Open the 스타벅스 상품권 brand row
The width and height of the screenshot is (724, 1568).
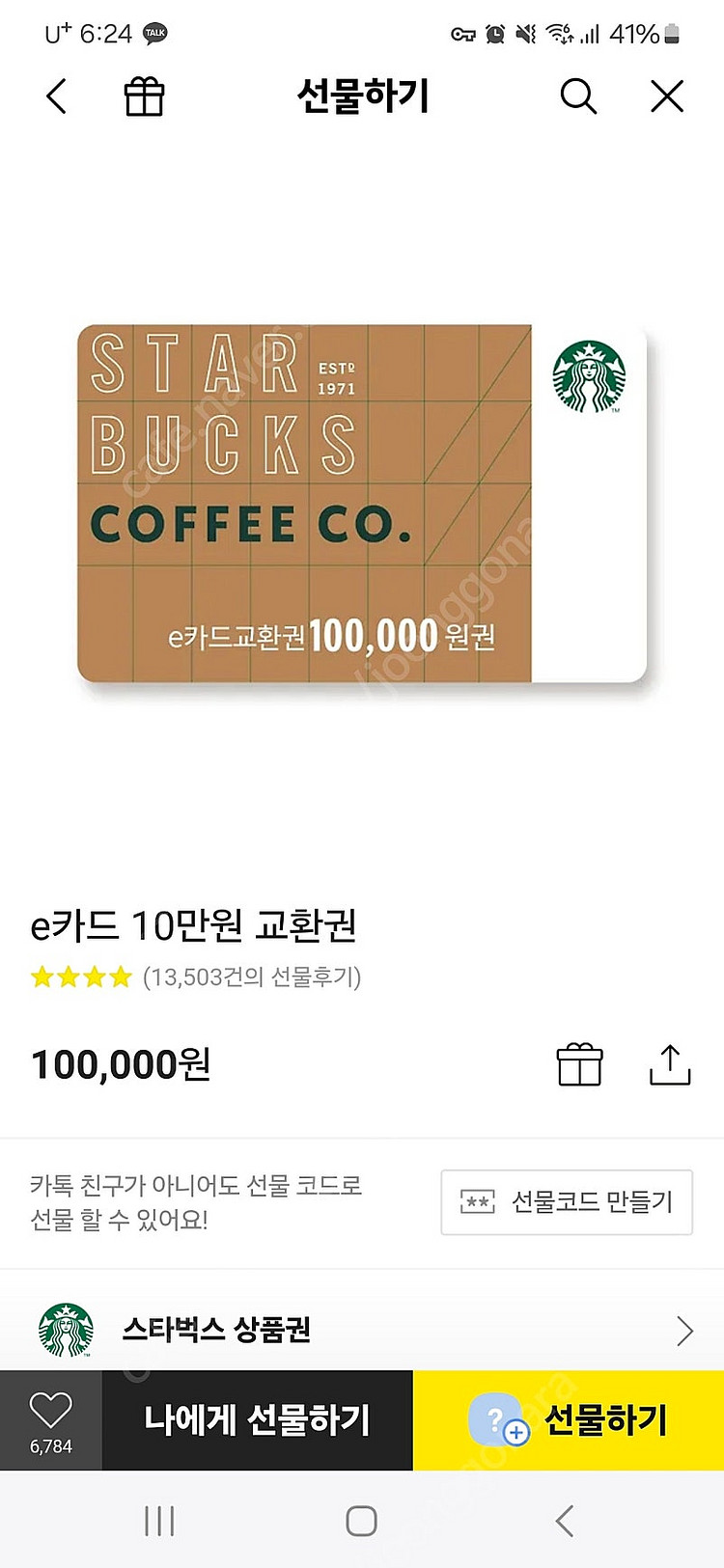362,1330
